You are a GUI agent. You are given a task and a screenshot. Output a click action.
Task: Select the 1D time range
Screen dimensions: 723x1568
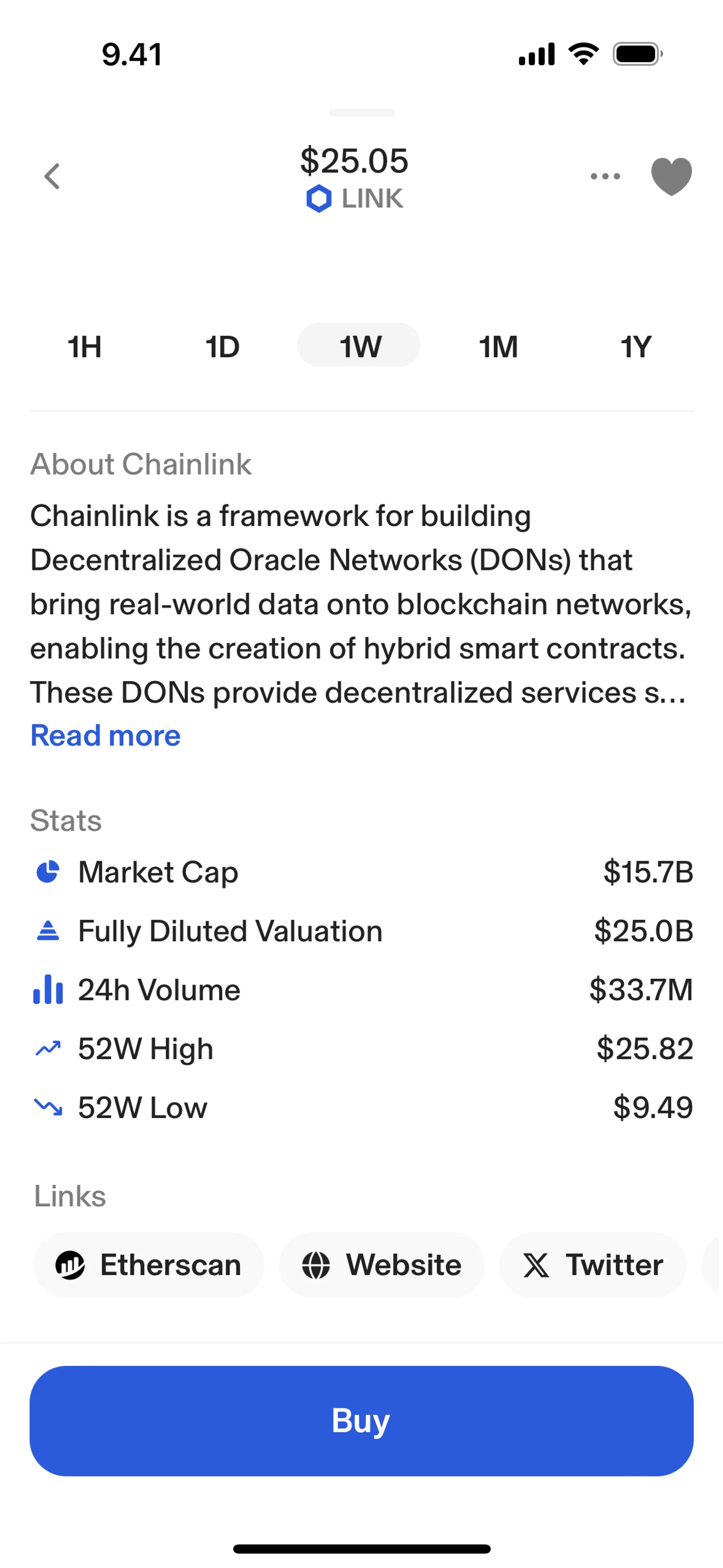222,346
